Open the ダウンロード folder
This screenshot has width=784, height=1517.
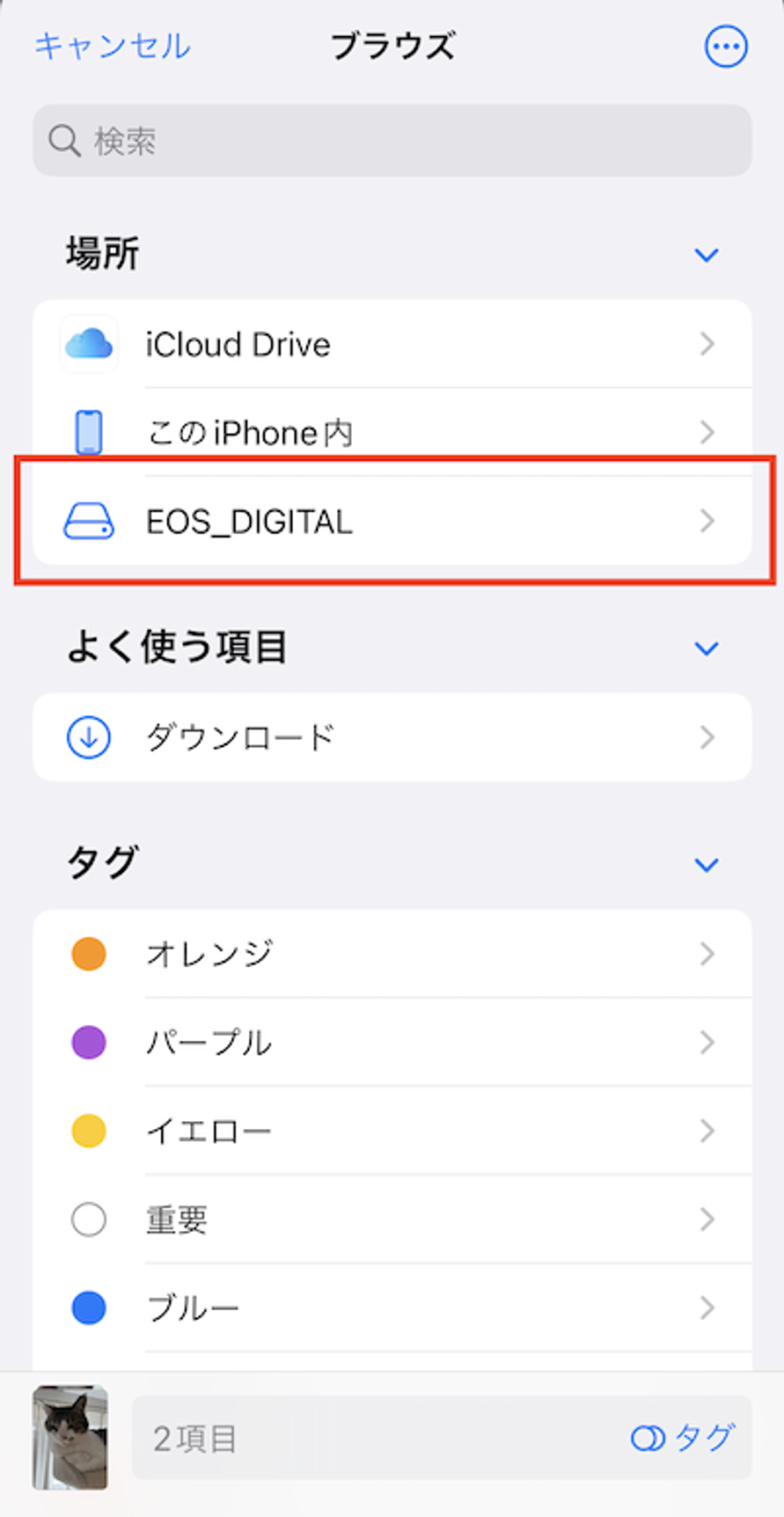[x=392, y=737]
